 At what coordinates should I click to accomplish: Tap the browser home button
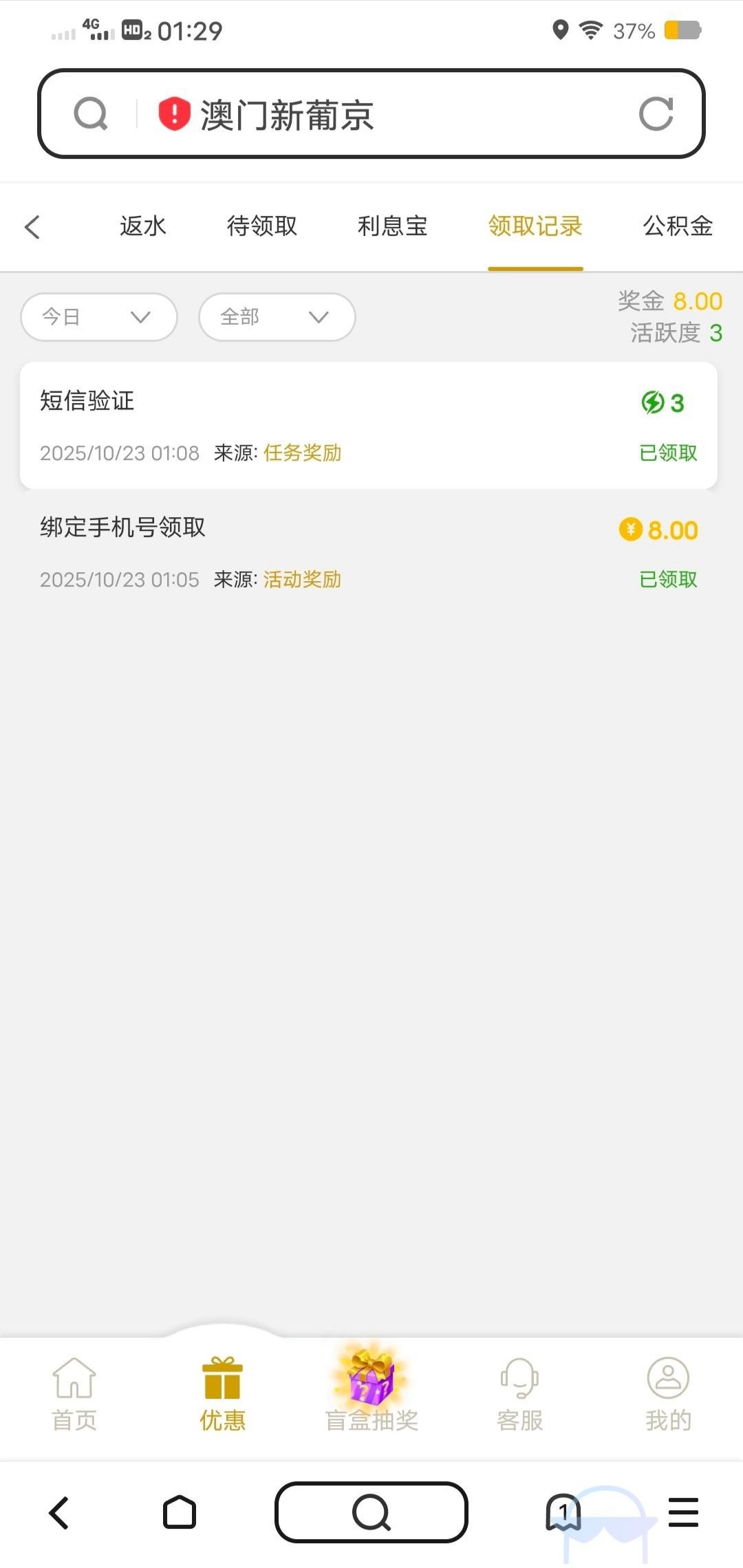[180, 1513]
